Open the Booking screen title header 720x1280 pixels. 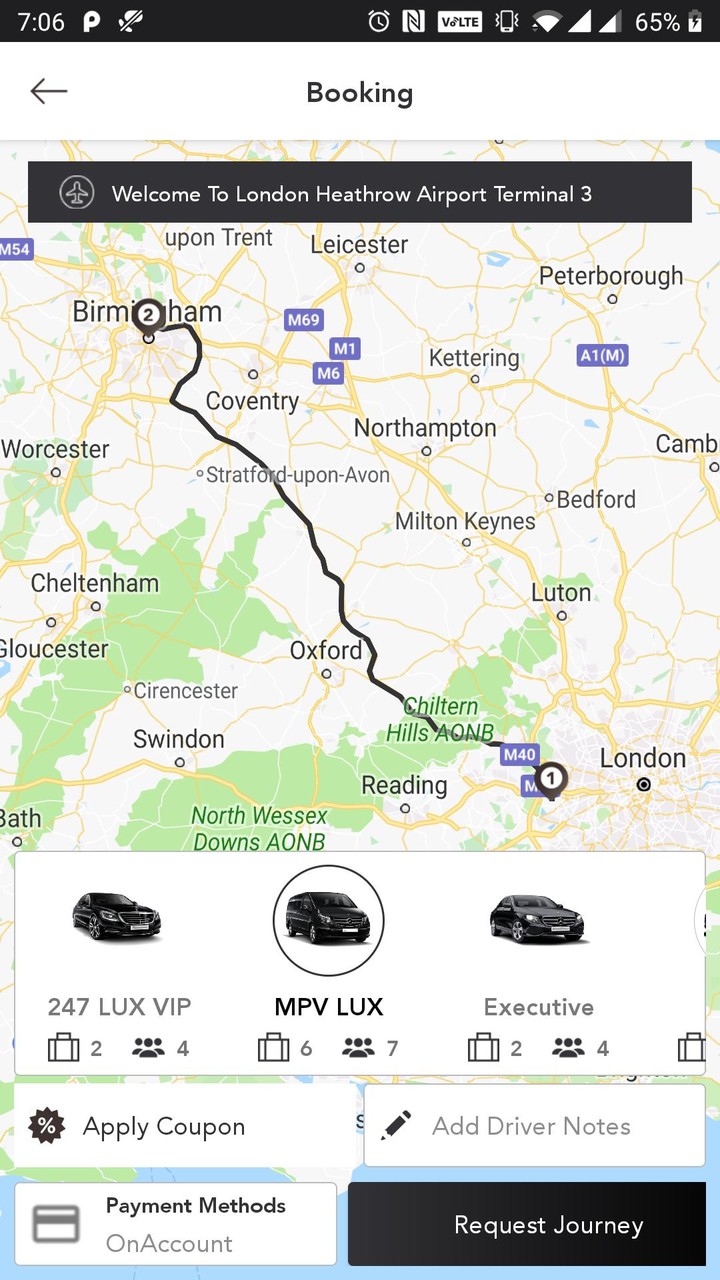(360, 92)
